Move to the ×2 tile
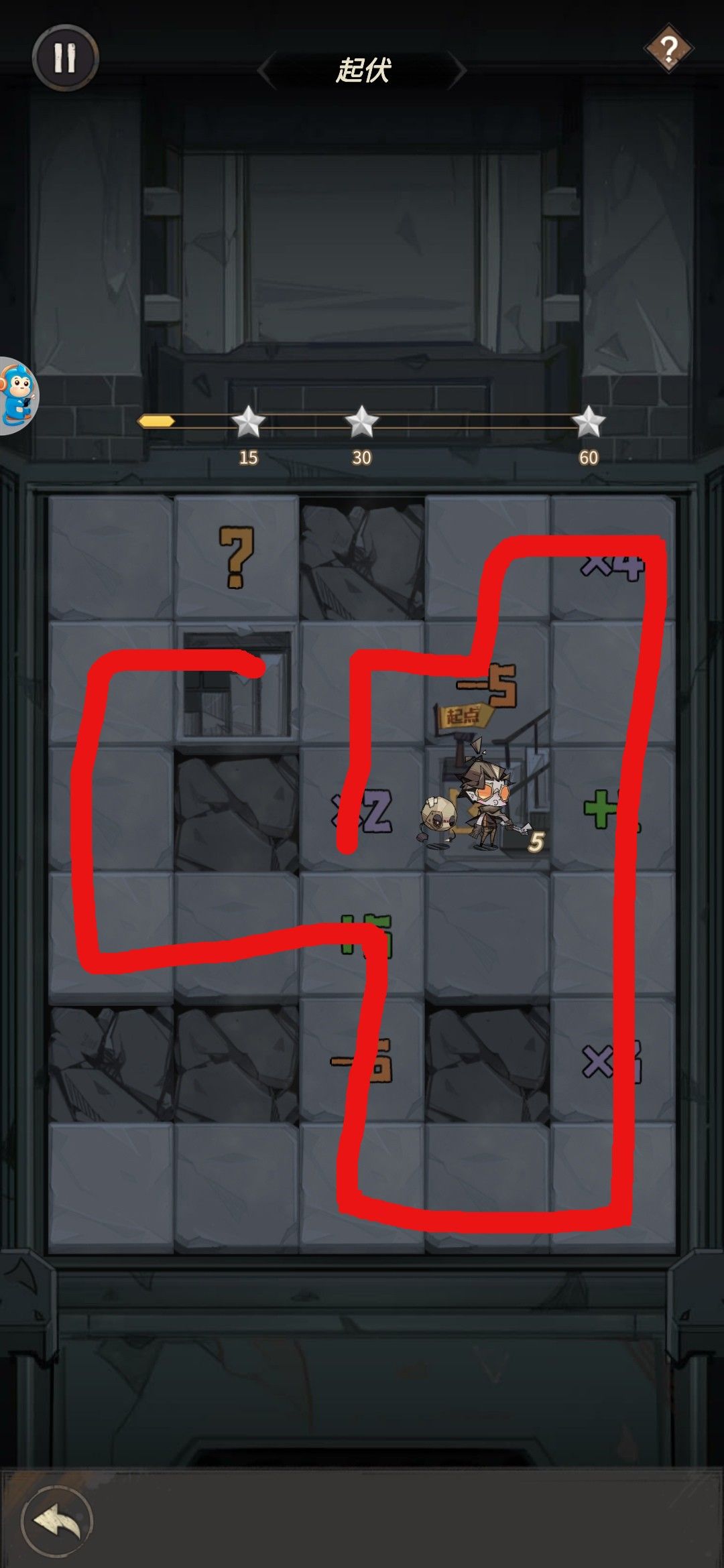 click(x=363, y=809)
